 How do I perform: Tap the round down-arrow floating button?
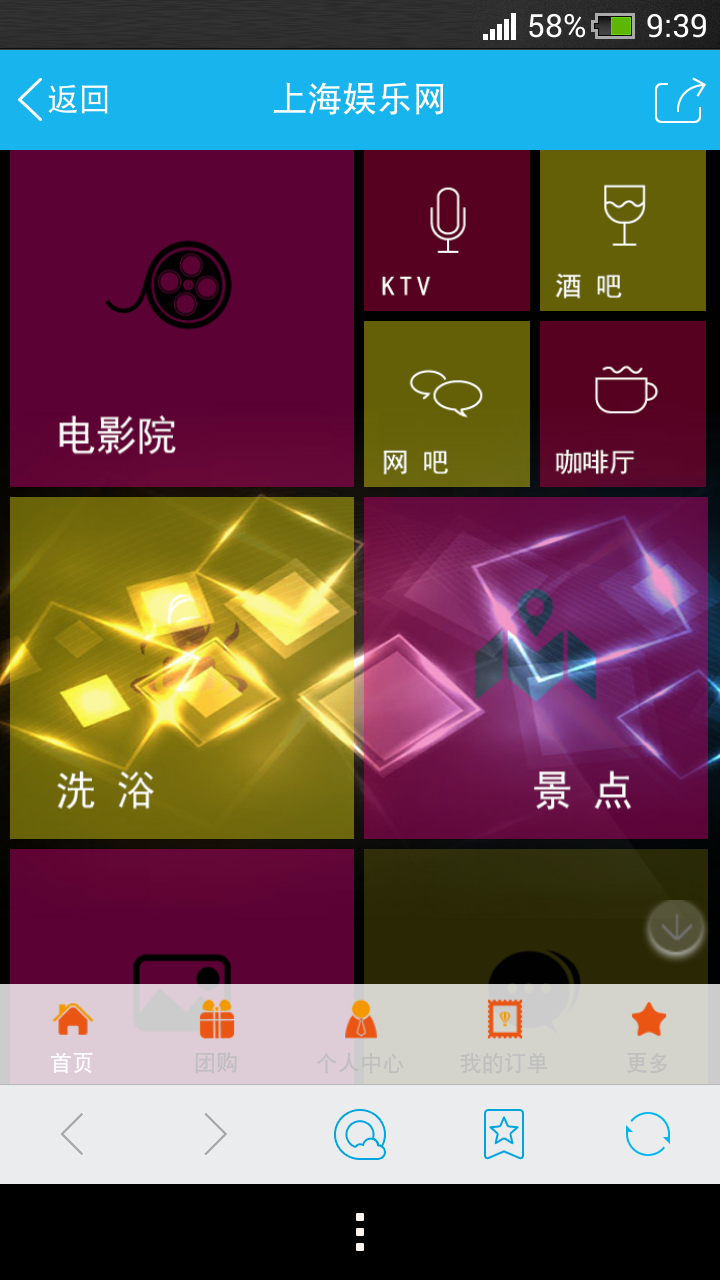point(676,929)
